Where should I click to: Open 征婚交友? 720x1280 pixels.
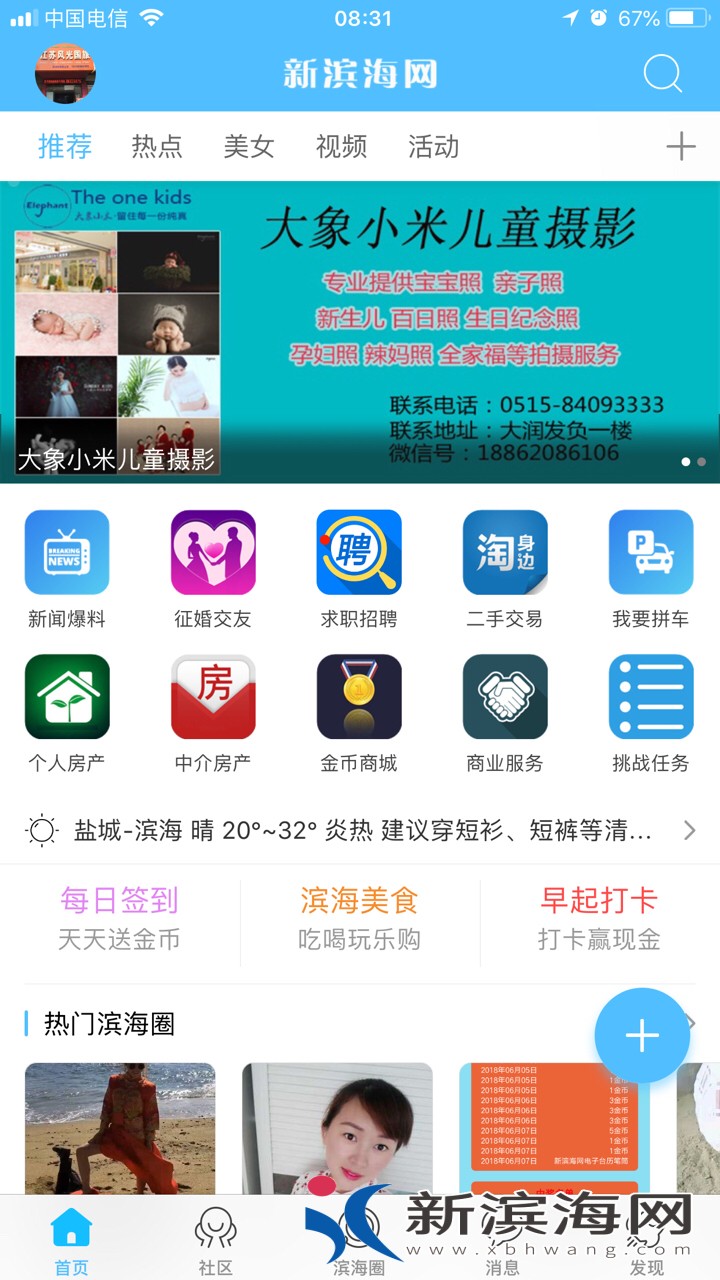coord(213,568)
